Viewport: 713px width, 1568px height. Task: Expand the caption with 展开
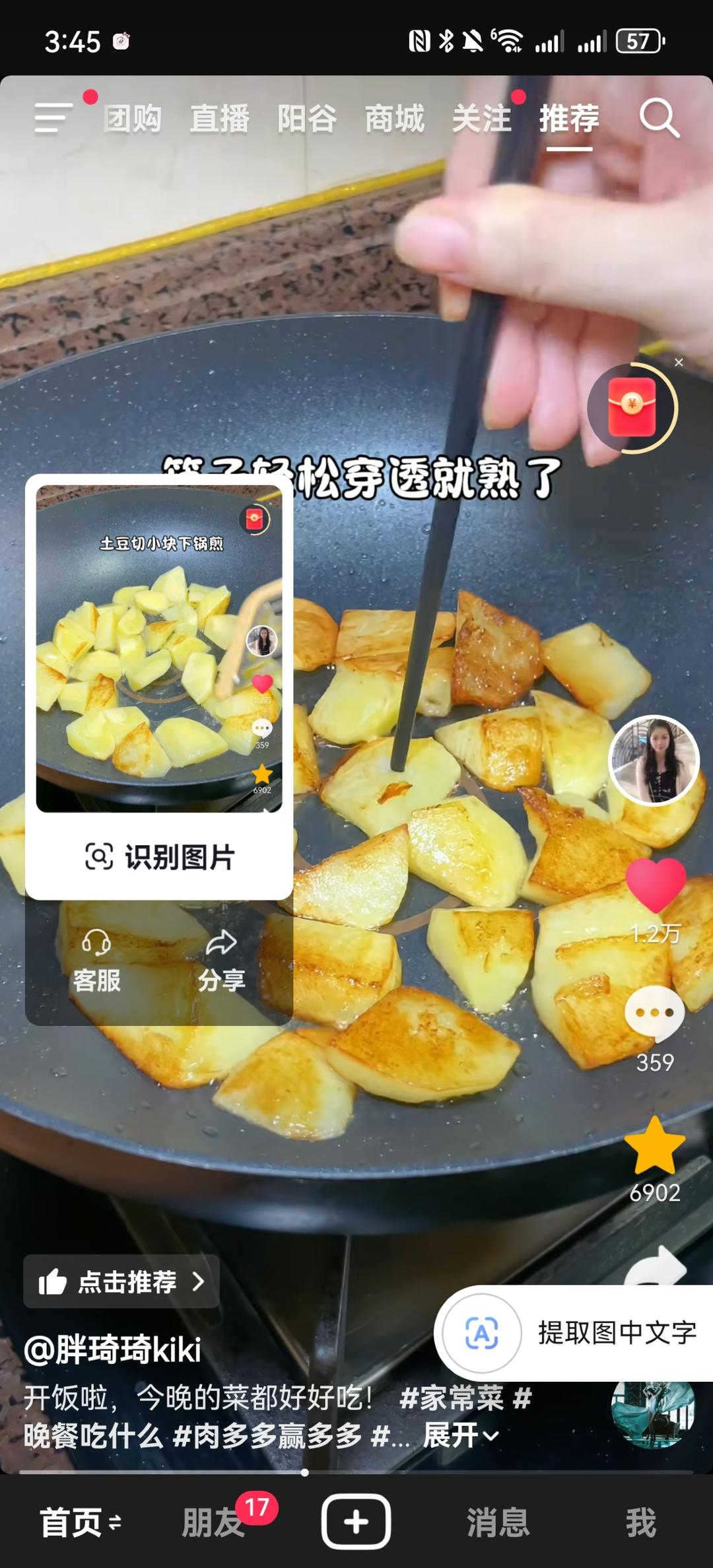(461, 1435)
